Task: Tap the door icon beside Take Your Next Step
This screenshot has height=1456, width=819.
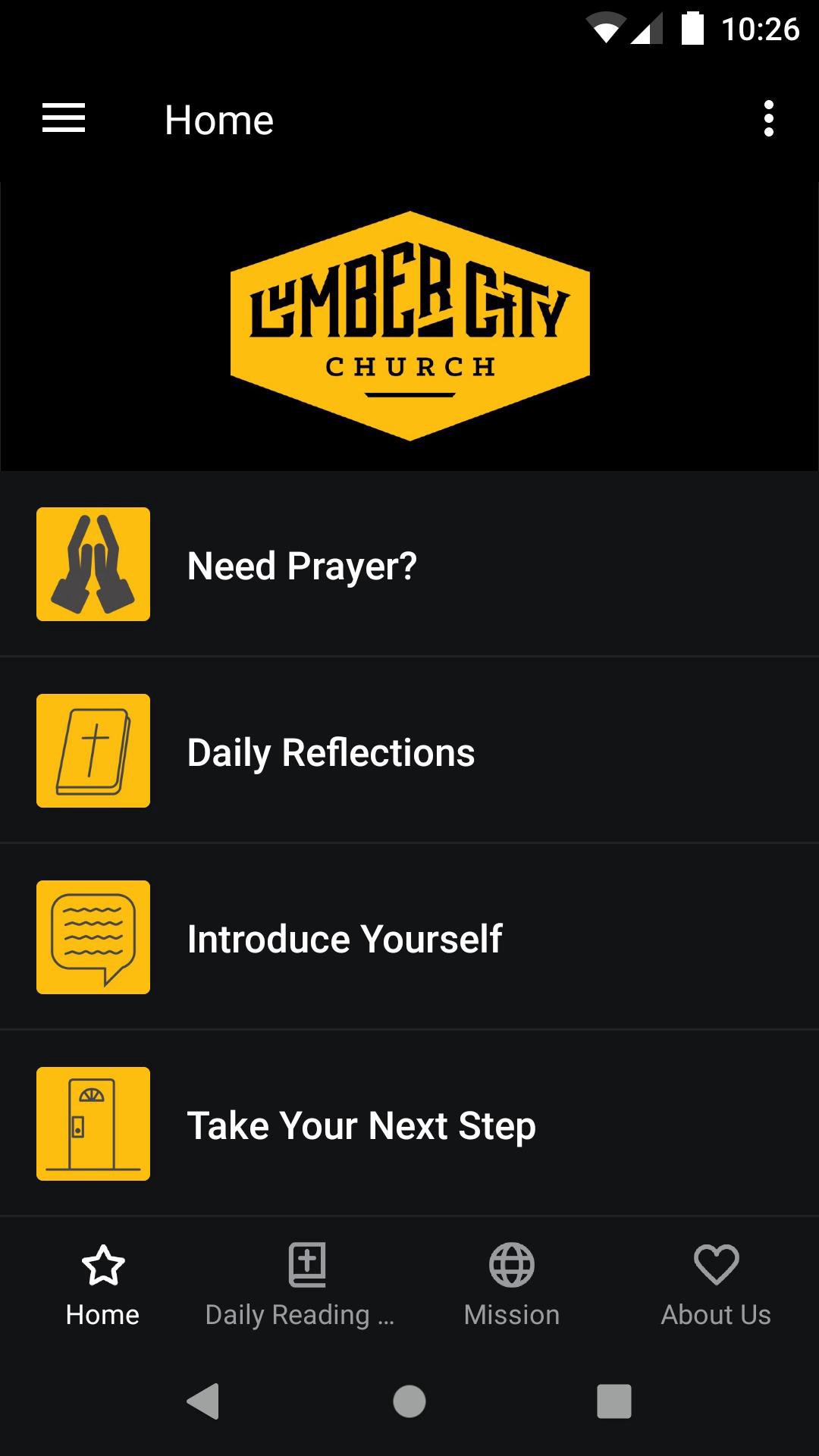Action: [x=93, y=1125]
